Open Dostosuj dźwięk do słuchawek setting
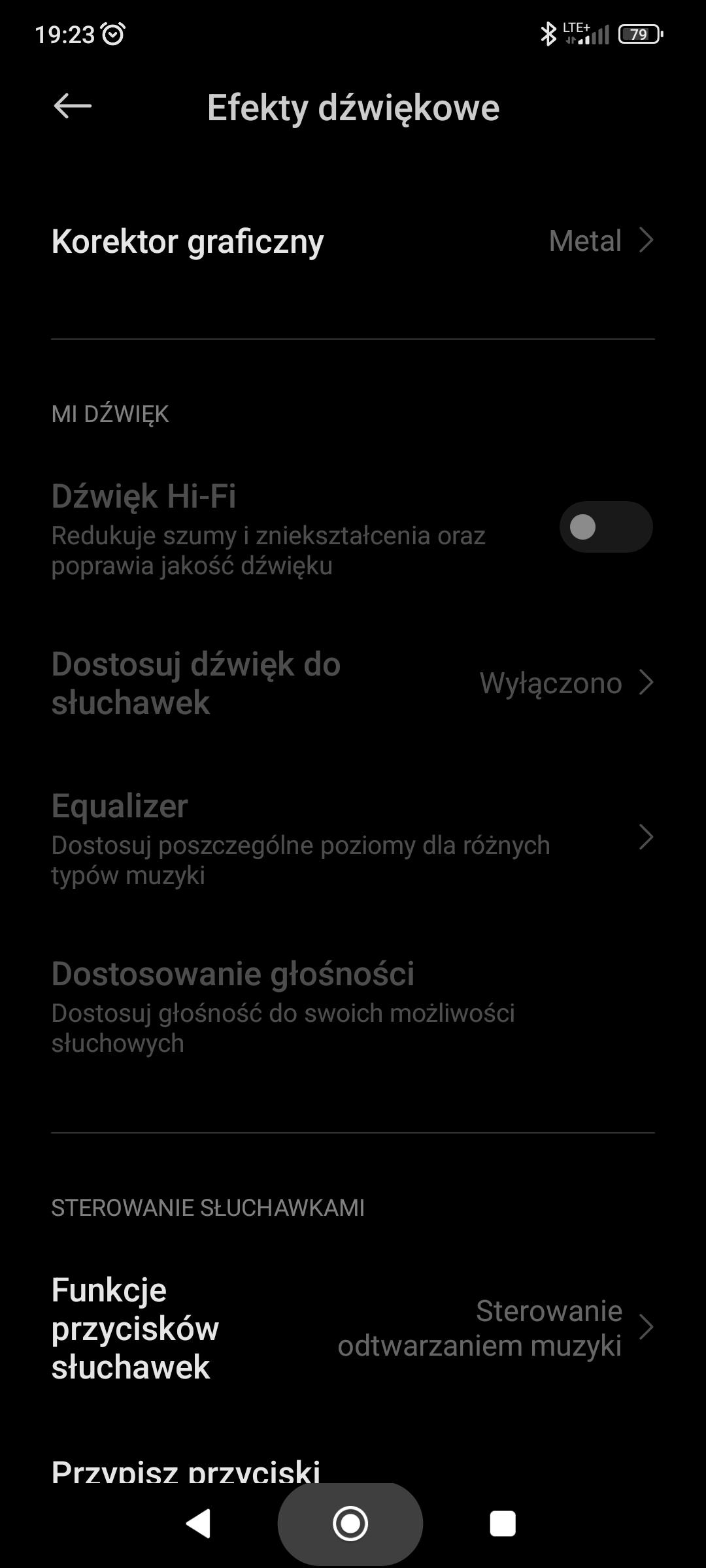The width and height of the screenshot is (706, 1568). [x=353, y=683]
